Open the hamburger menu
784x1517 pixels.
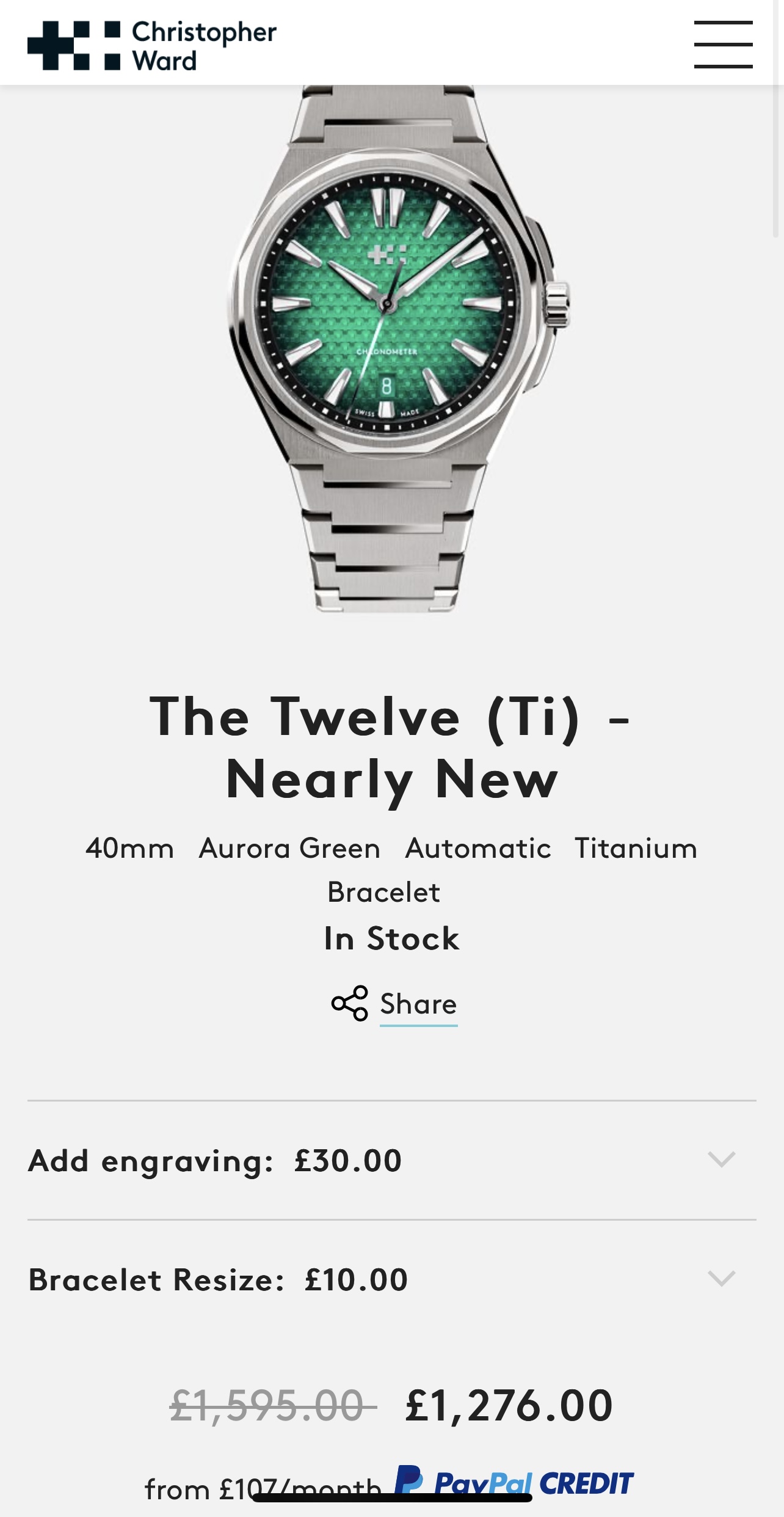click(723, 44)
